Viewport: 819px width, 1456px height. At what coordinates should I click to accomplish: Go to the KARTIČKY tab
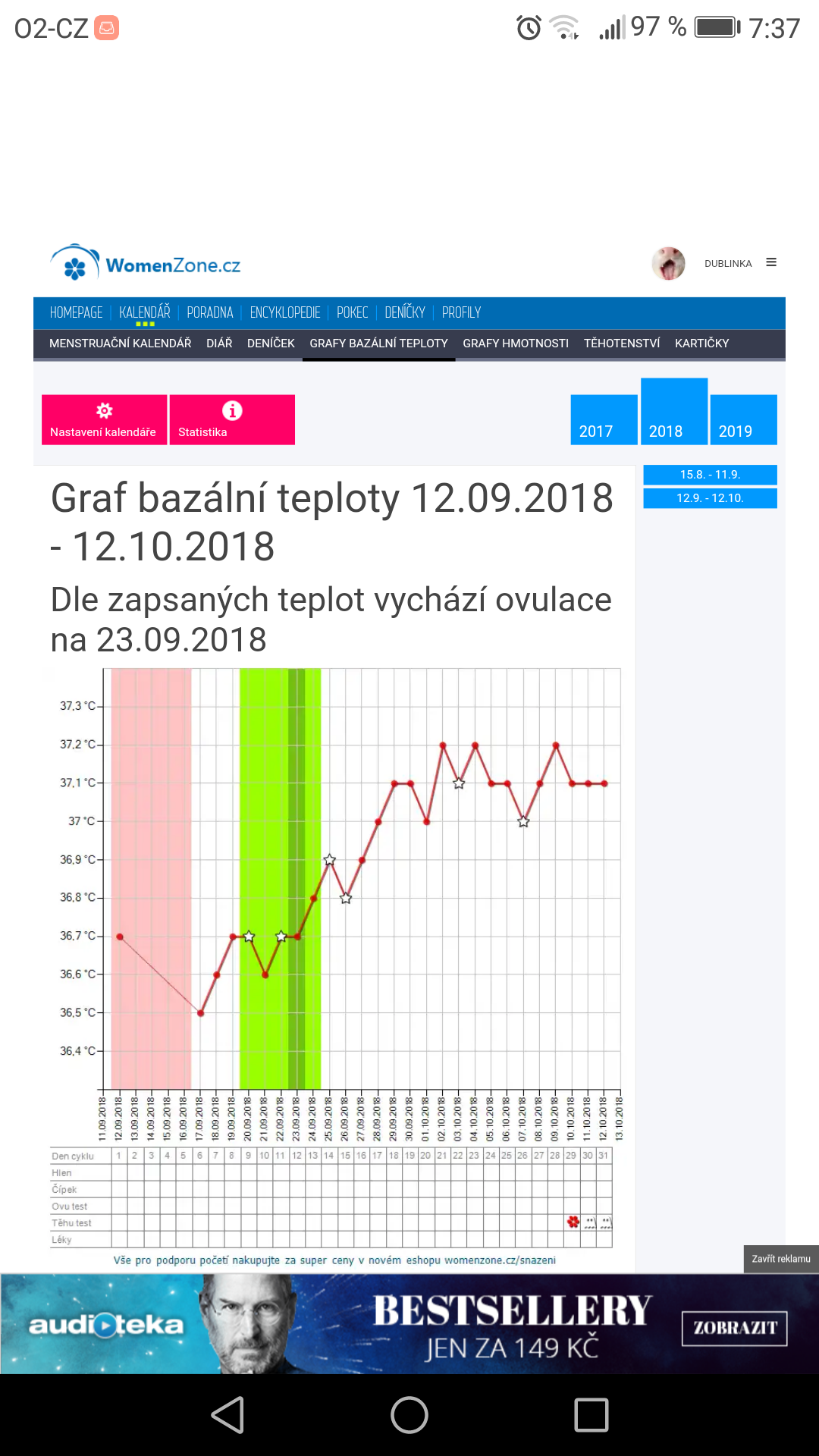point(701,344)
